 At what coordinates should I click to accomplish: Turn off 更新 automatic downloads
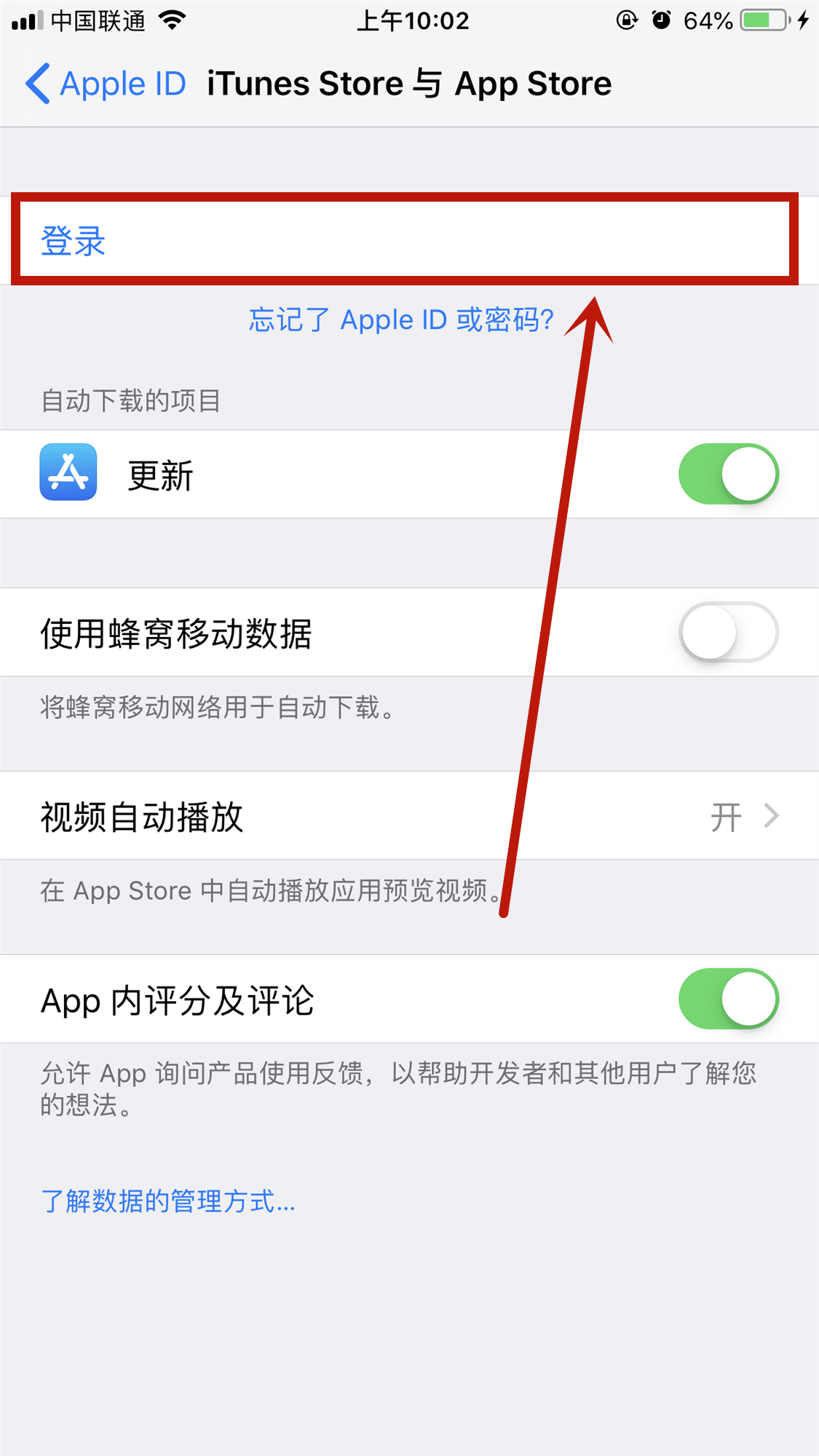728,474
